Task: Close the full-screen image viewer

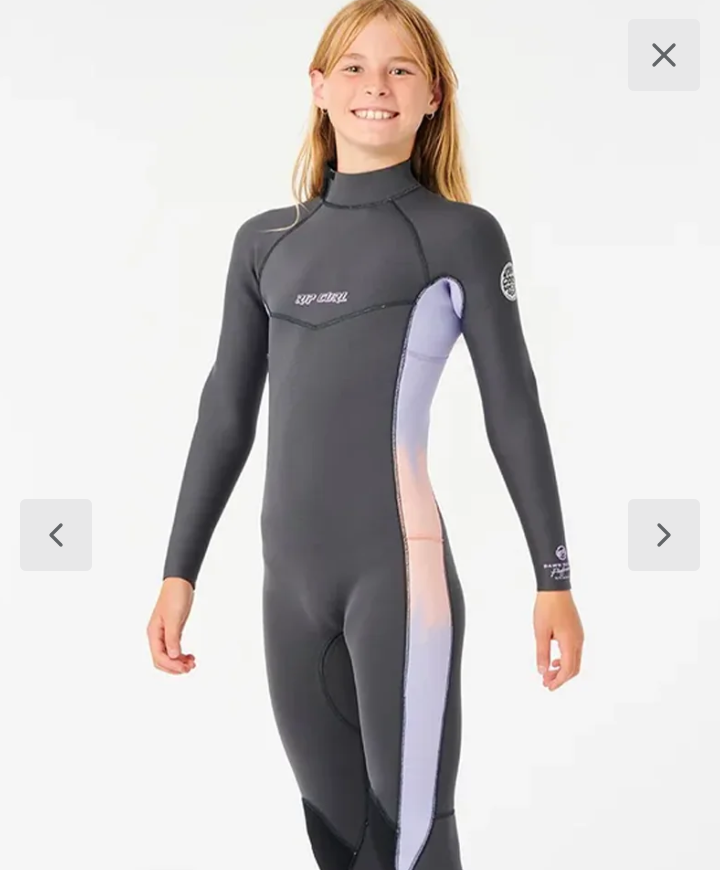Action: pos(664,55)
